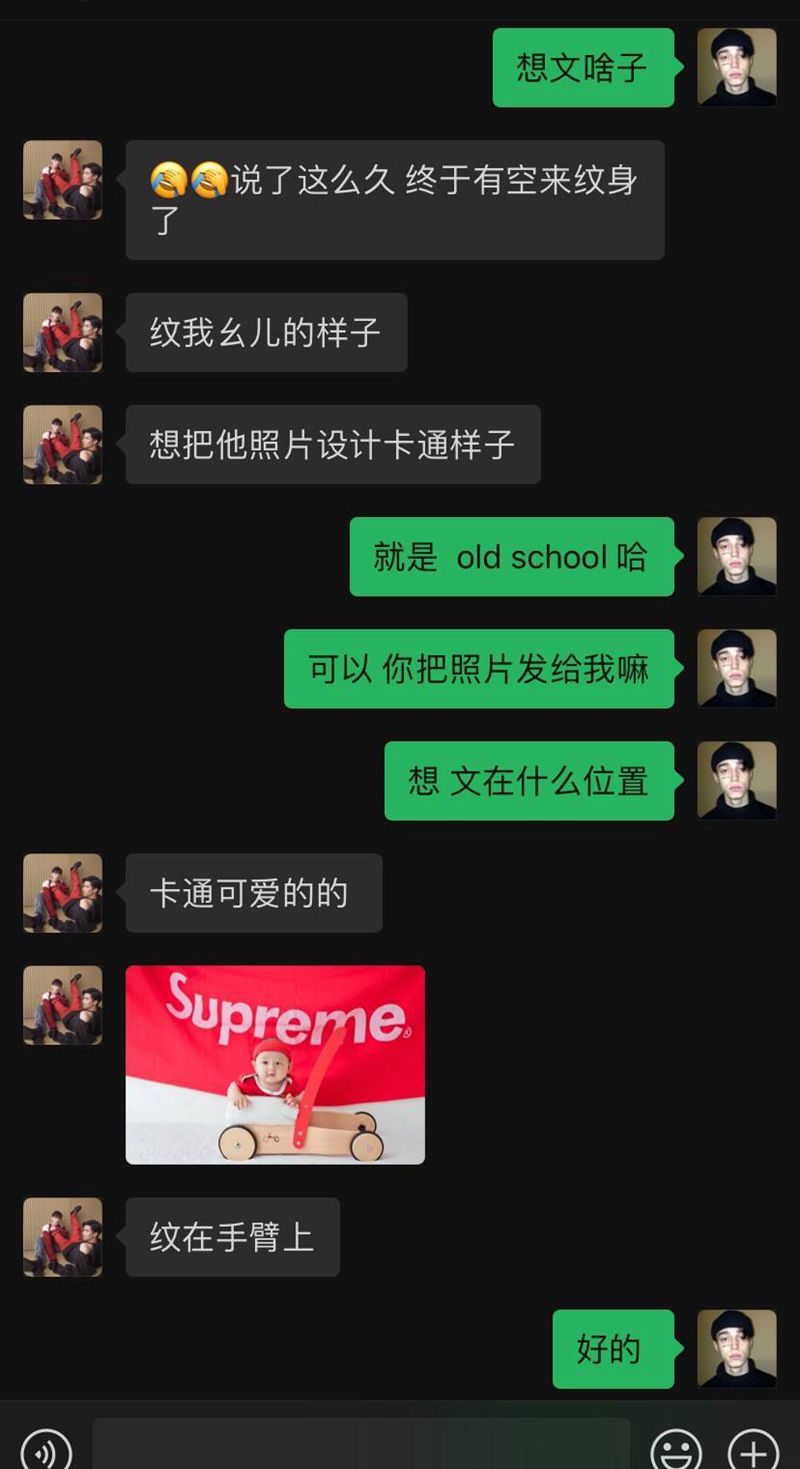Switch to voice message input
The width and height of the screenshot is (800, 1469).
(x=46, y=1449)
